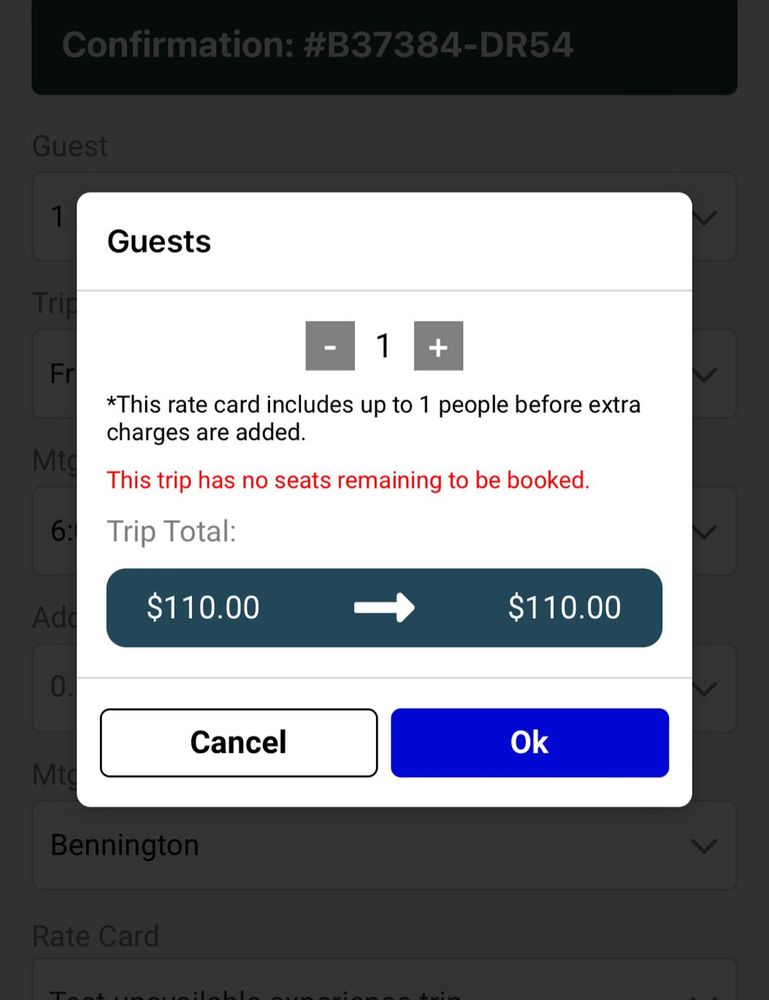The image size is (769, 1000).
Task: Increase the guest count with plus
Action: click(438, 347)
